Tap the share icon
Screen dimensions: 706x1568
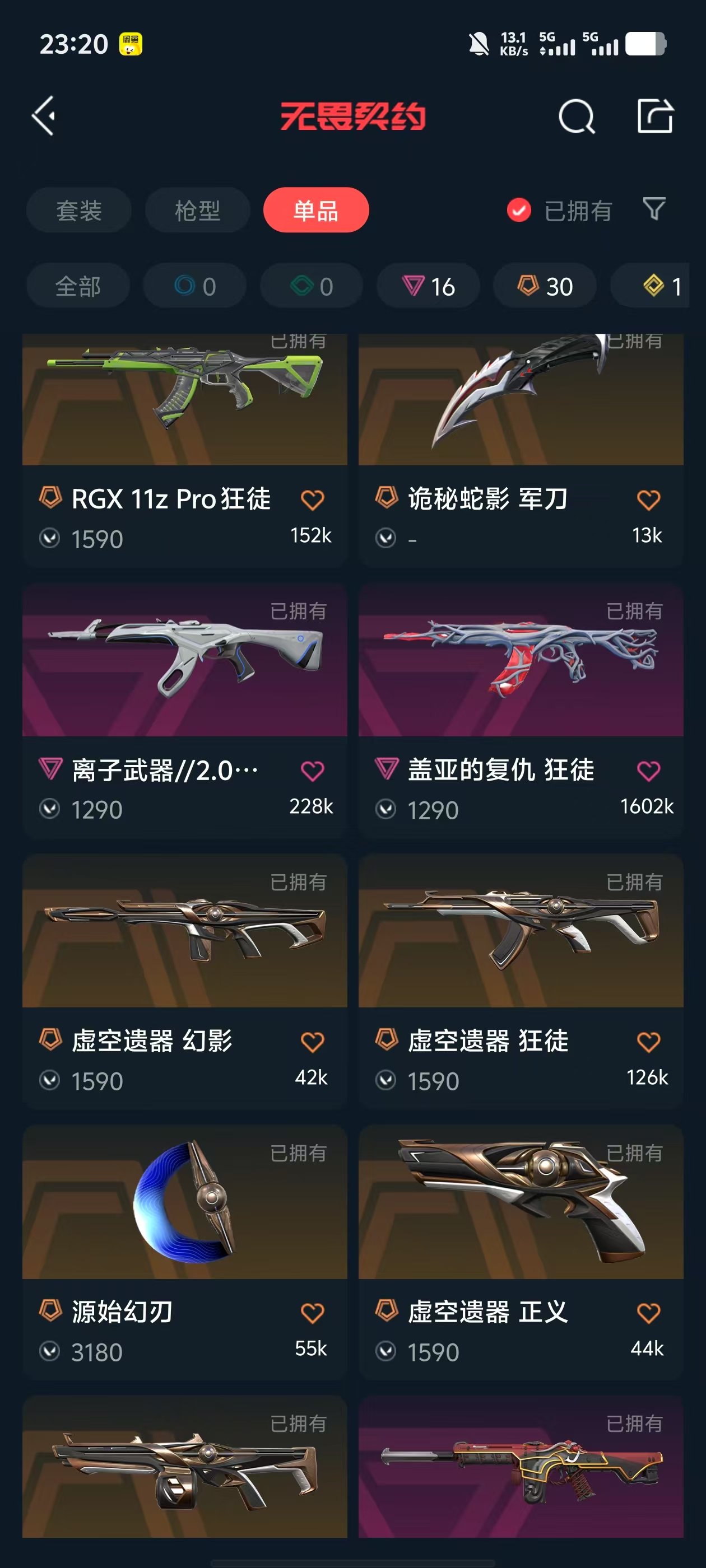pyautogui.click(x=655, y=116)
